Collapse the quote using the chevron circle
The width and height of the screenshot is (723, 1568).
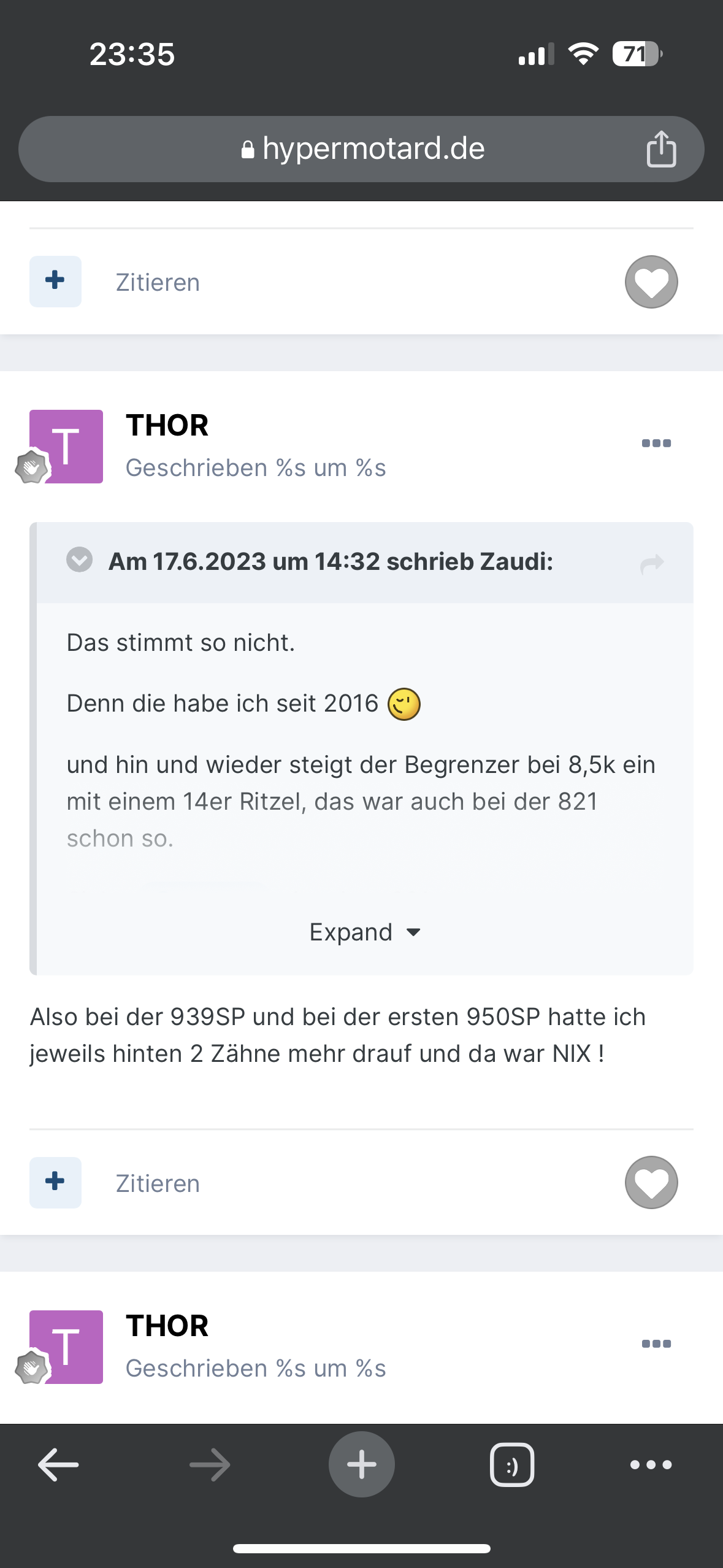80,560
